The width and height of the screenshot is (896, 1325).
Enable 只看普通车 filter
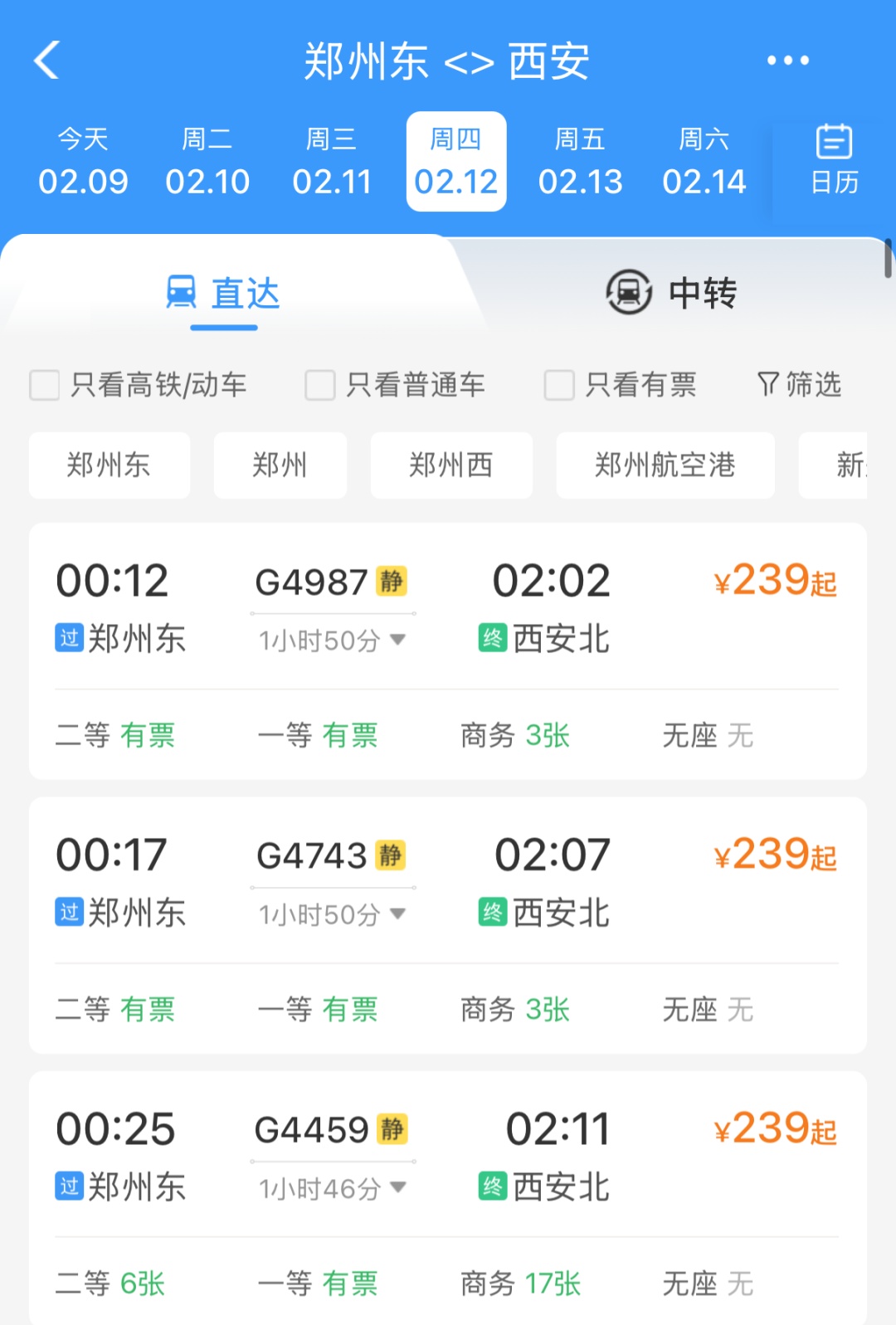pos(319,385)
